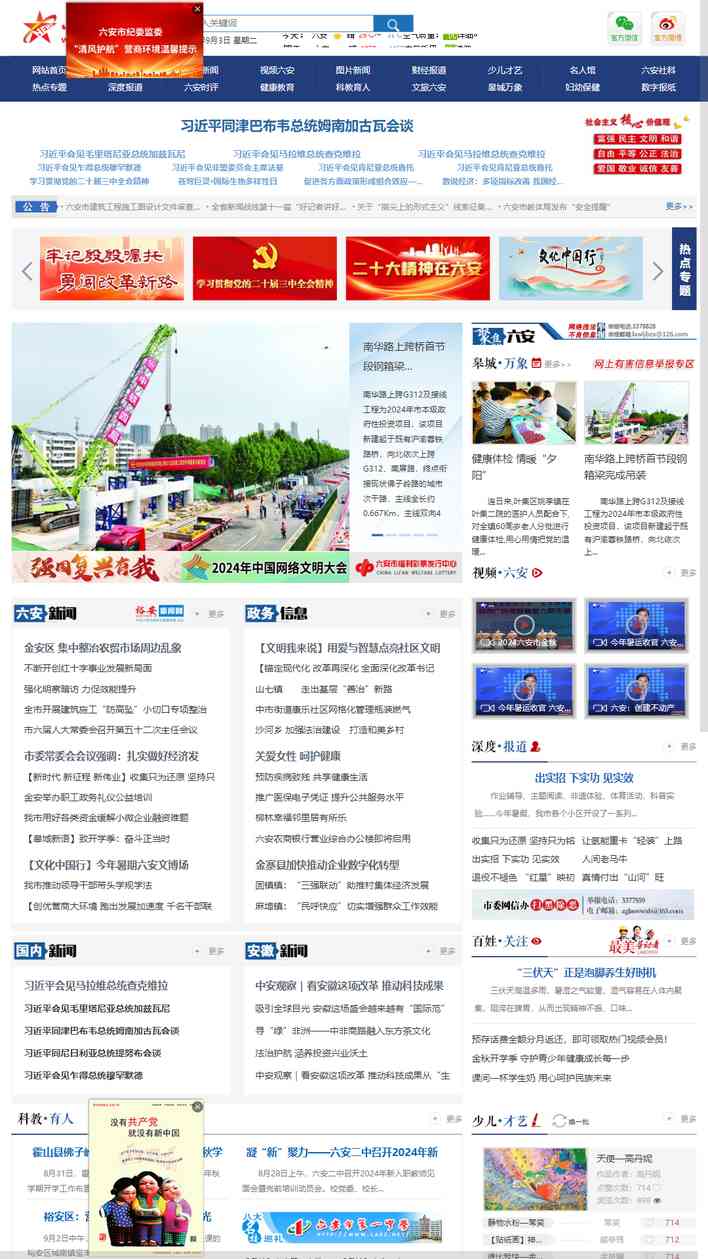Read 金安区 集中整治农贸市场周边乱象 article

point(103,648)
